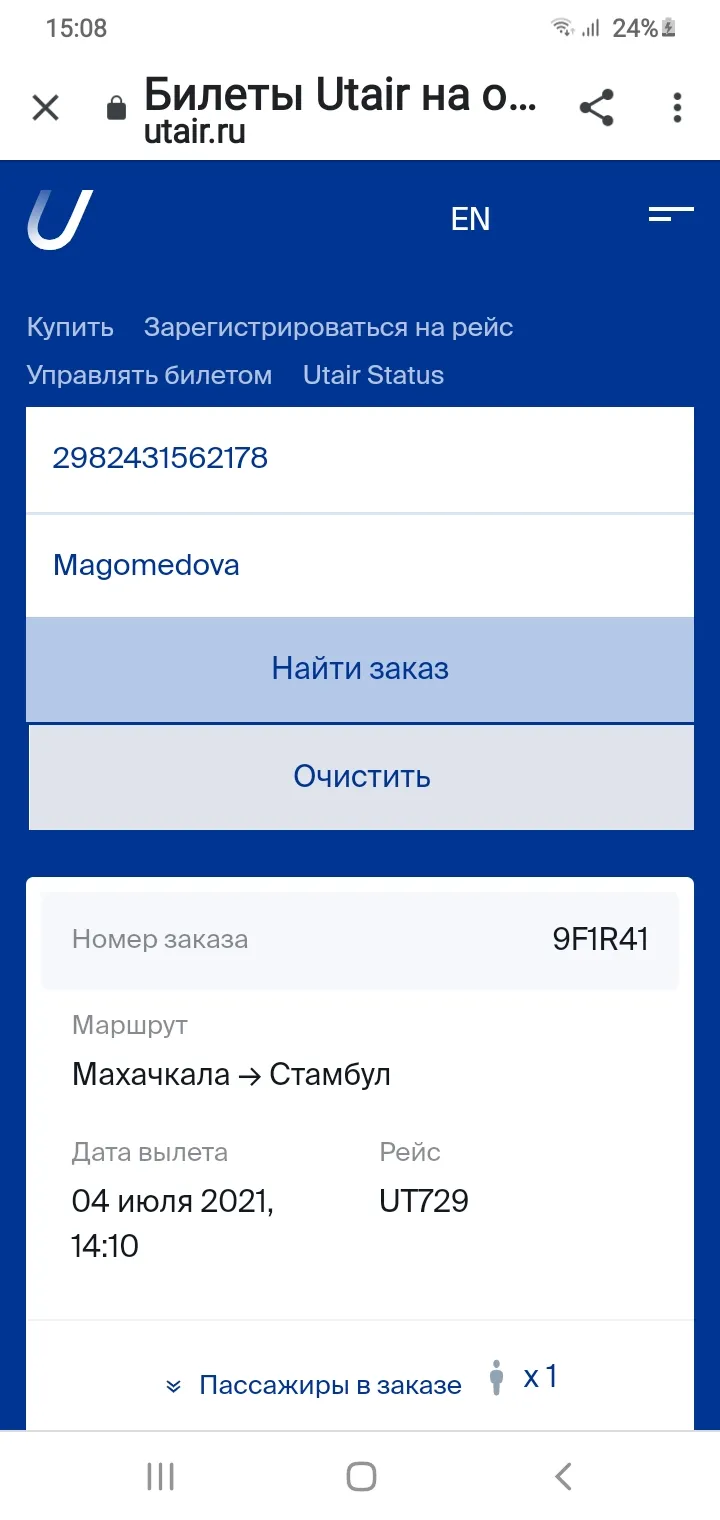Go to Купить section
This screenshot has width=720, height=1520.
click(70, 327)
